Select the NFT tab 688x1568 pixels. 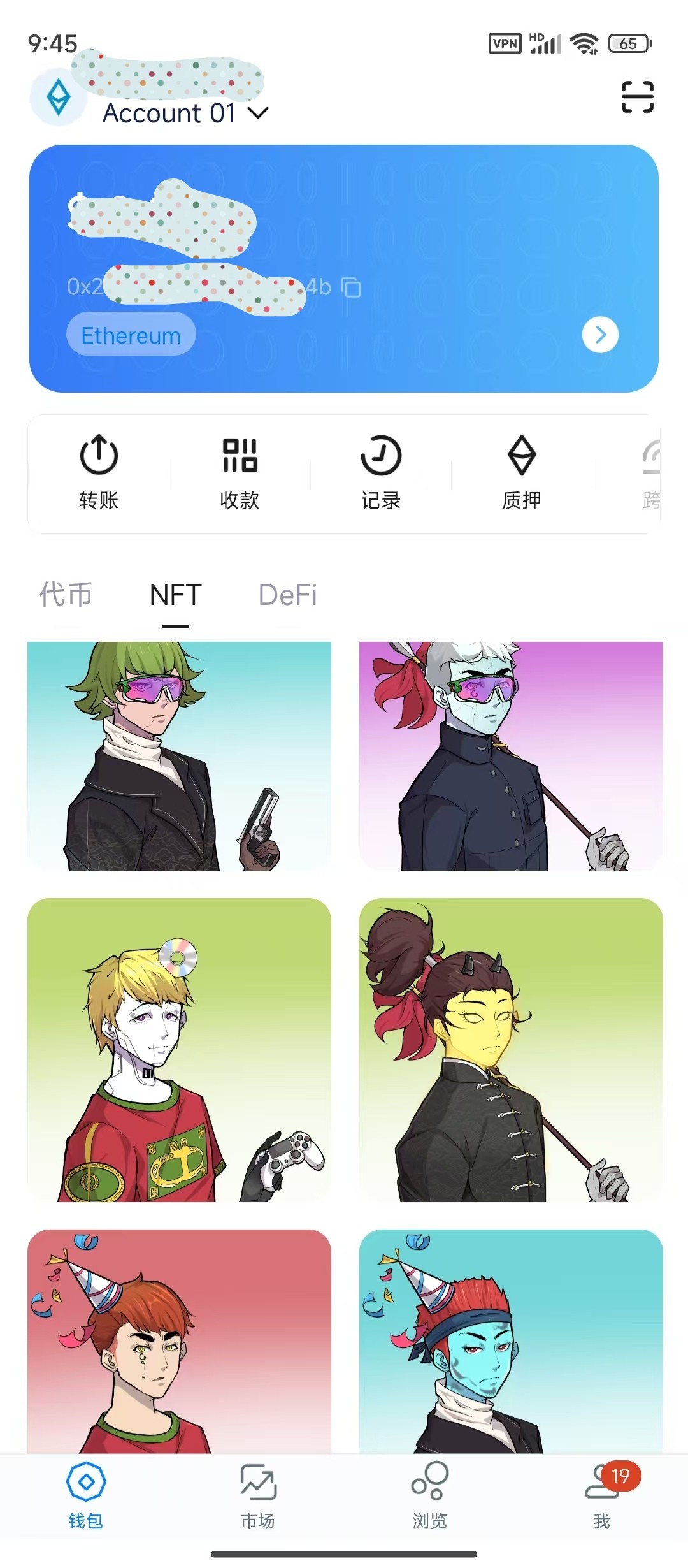pos(176,595)
